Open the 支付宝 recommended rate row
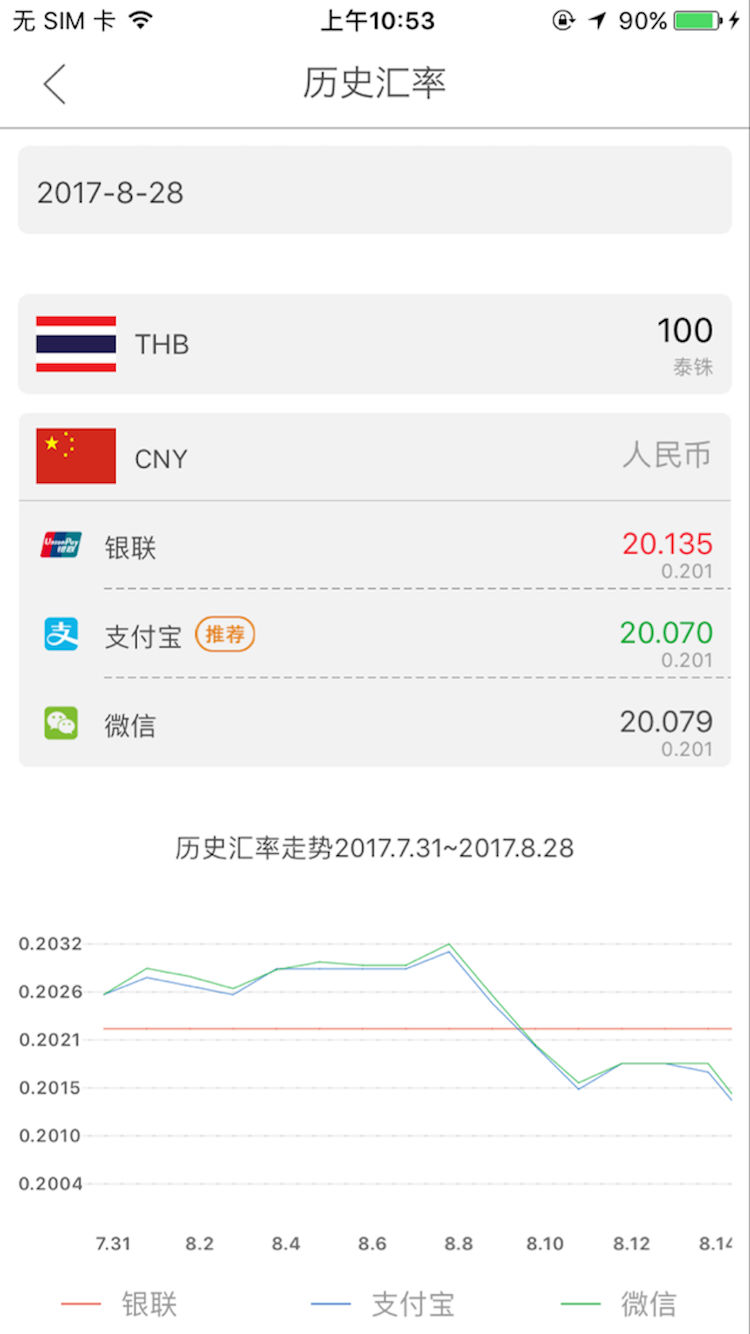Viewport: 750px width, 1334px height. pyautogui.click(x=375, y=635)
